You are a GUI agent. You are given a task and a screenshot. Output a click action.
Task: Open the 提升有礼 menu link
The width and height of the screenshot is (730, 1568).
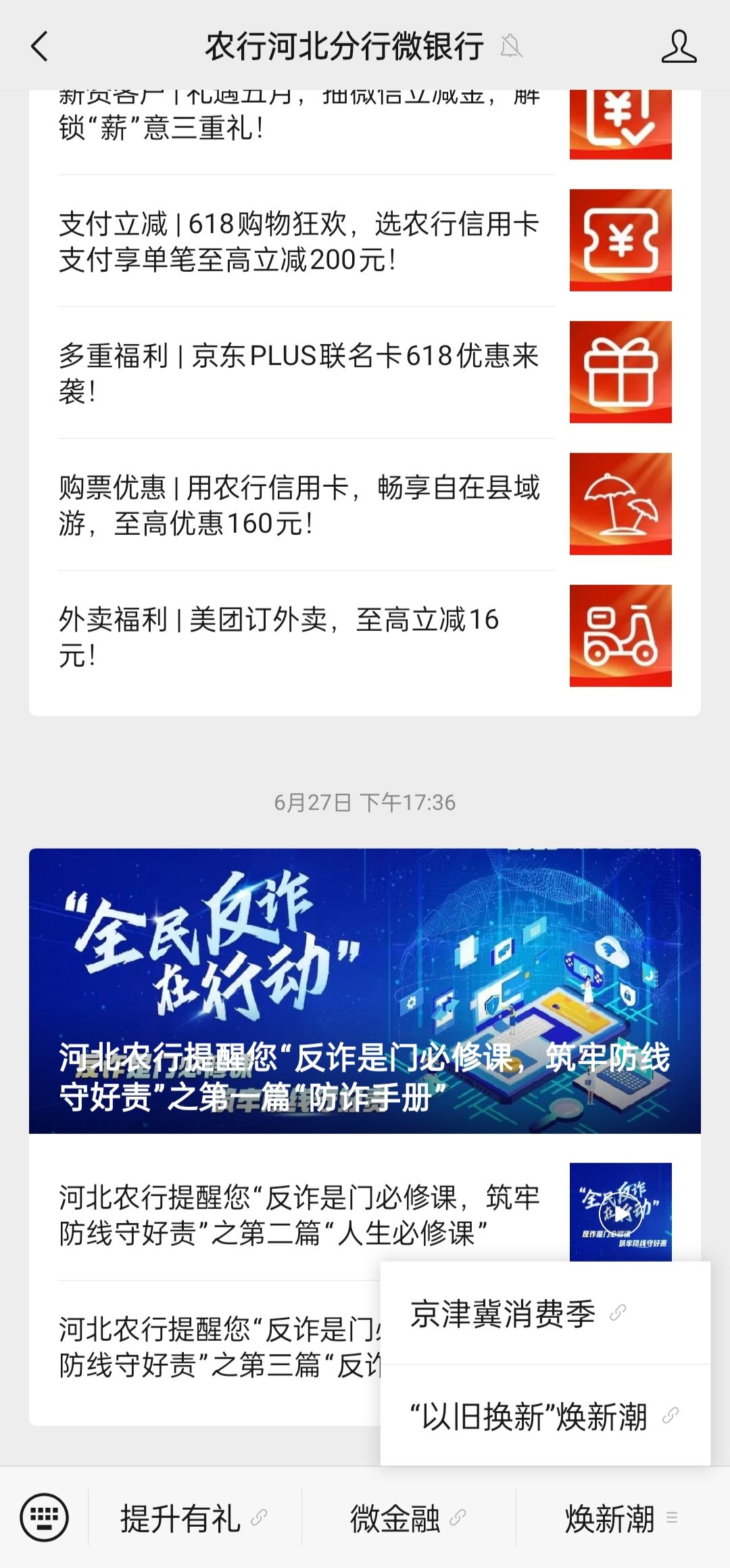194,1519
